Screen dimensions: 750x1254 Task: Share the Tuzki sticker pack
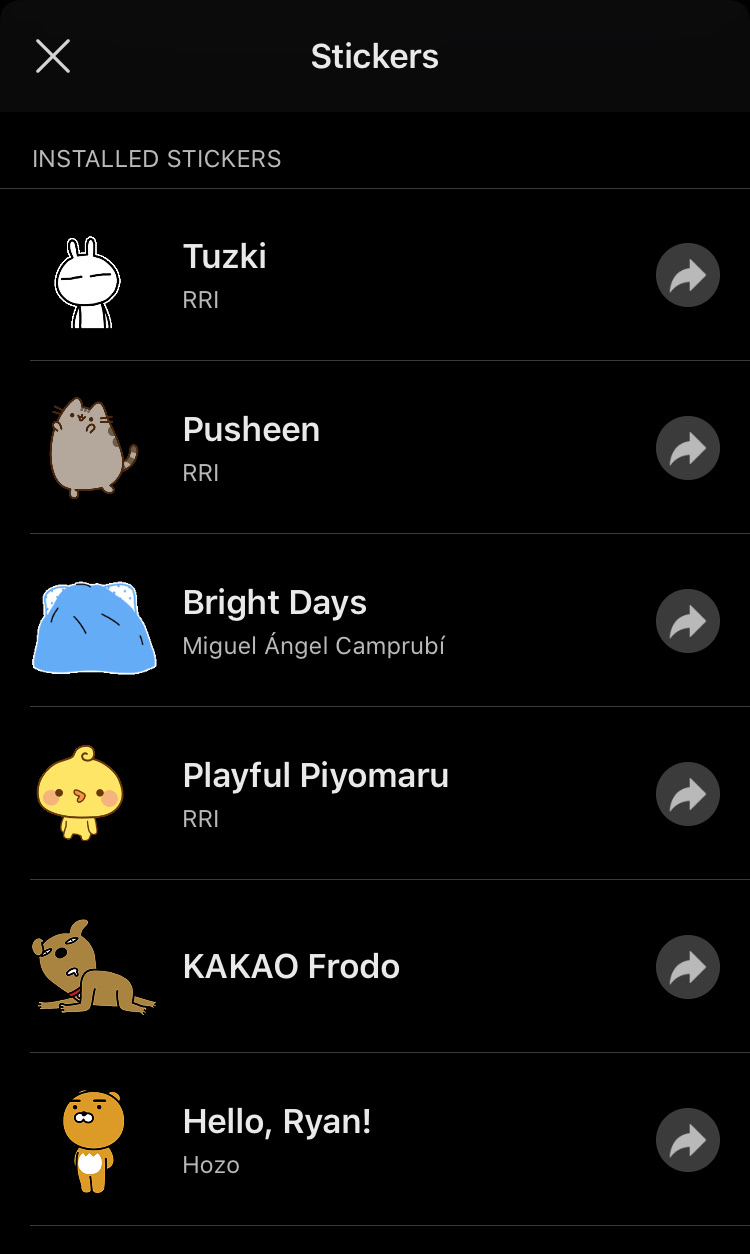688,275
